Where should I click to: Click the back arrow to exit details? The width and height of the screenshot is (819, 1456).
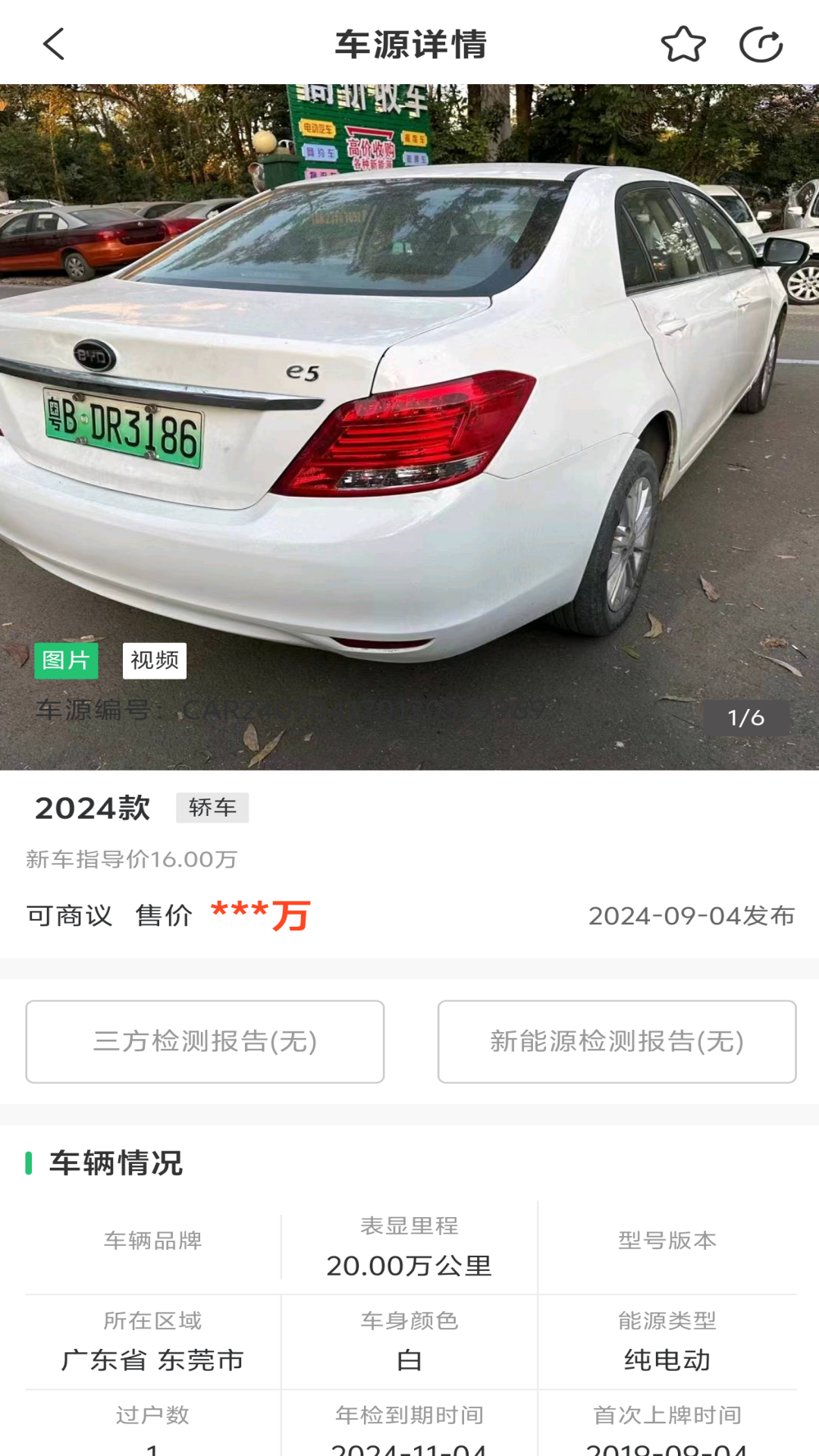[x=51, y=44]
